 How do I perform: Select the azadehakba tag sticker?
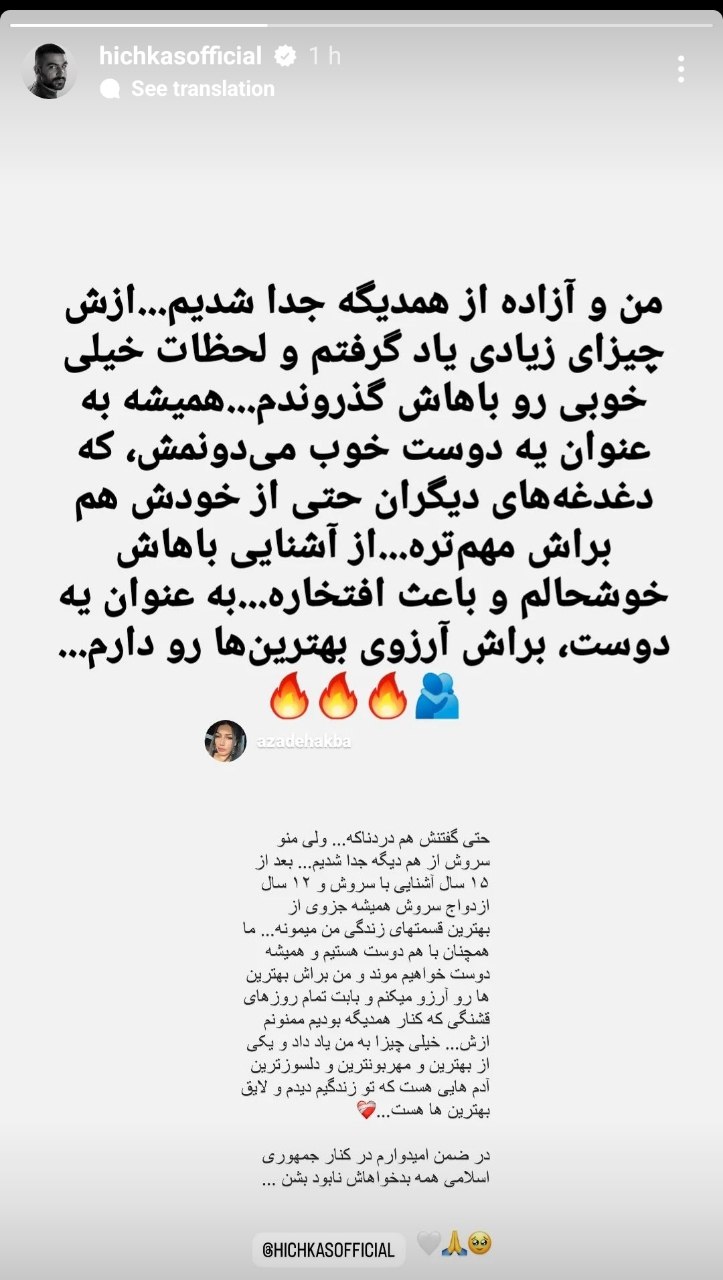pos(305,742)
